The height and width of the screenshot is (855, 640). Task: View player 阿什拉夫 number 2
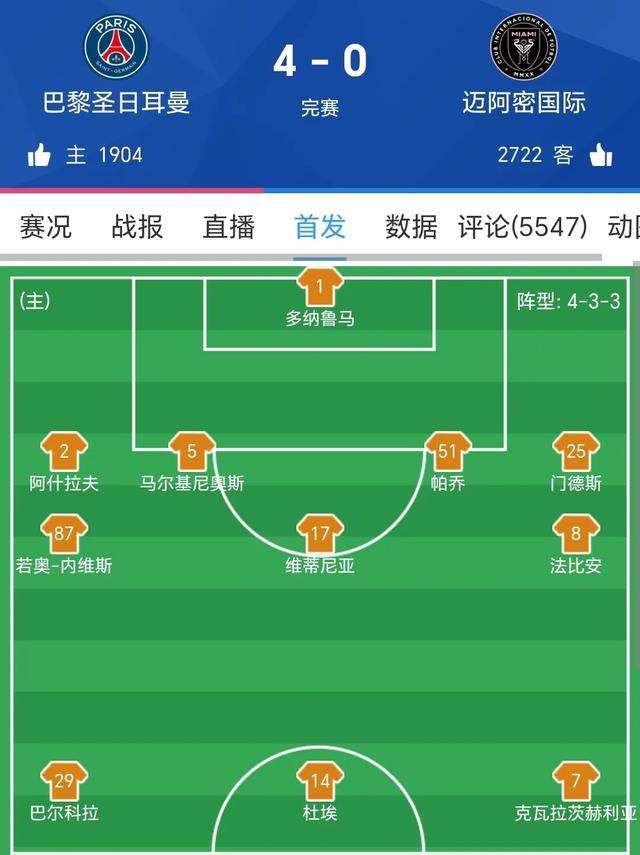tap(64, 453)
